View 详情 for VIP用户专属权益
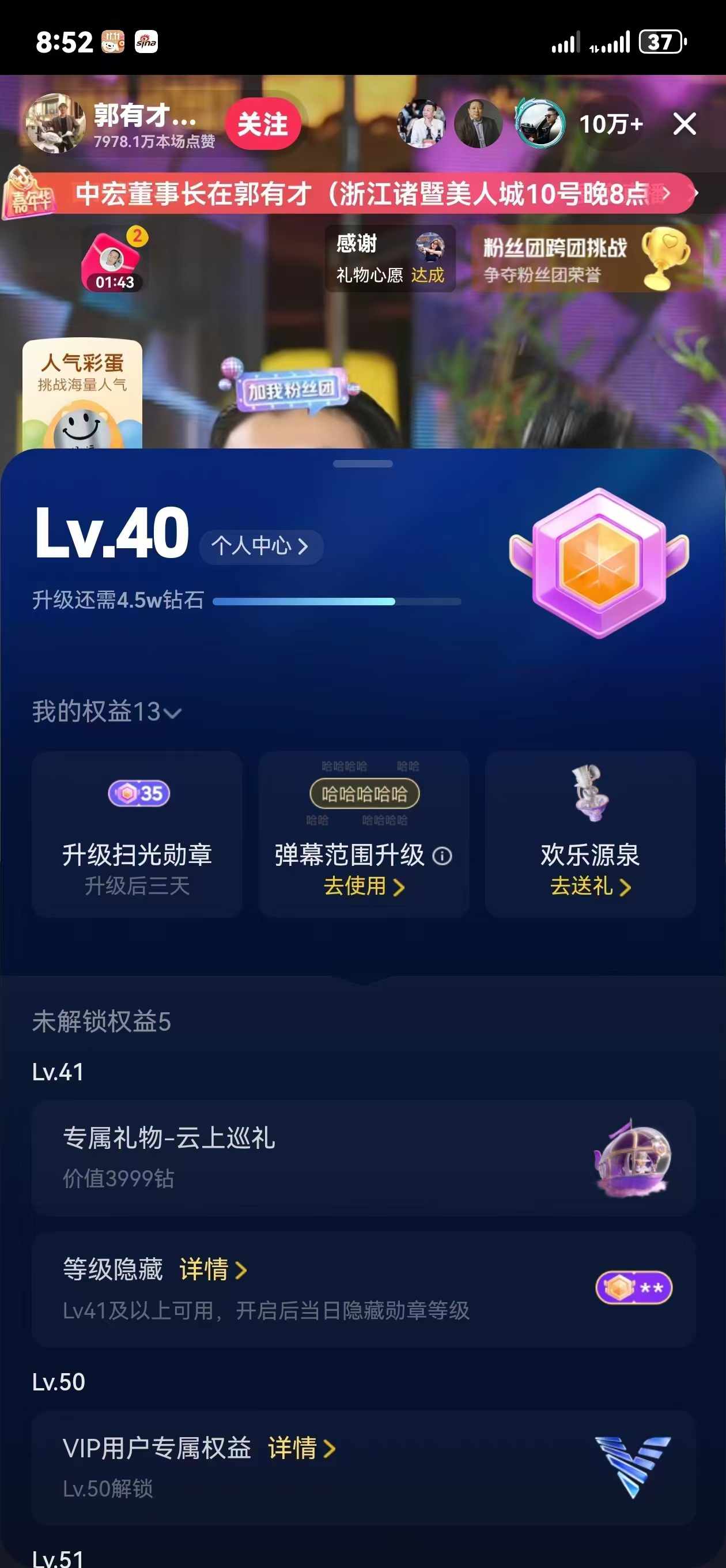 (x=302, y=1448)
